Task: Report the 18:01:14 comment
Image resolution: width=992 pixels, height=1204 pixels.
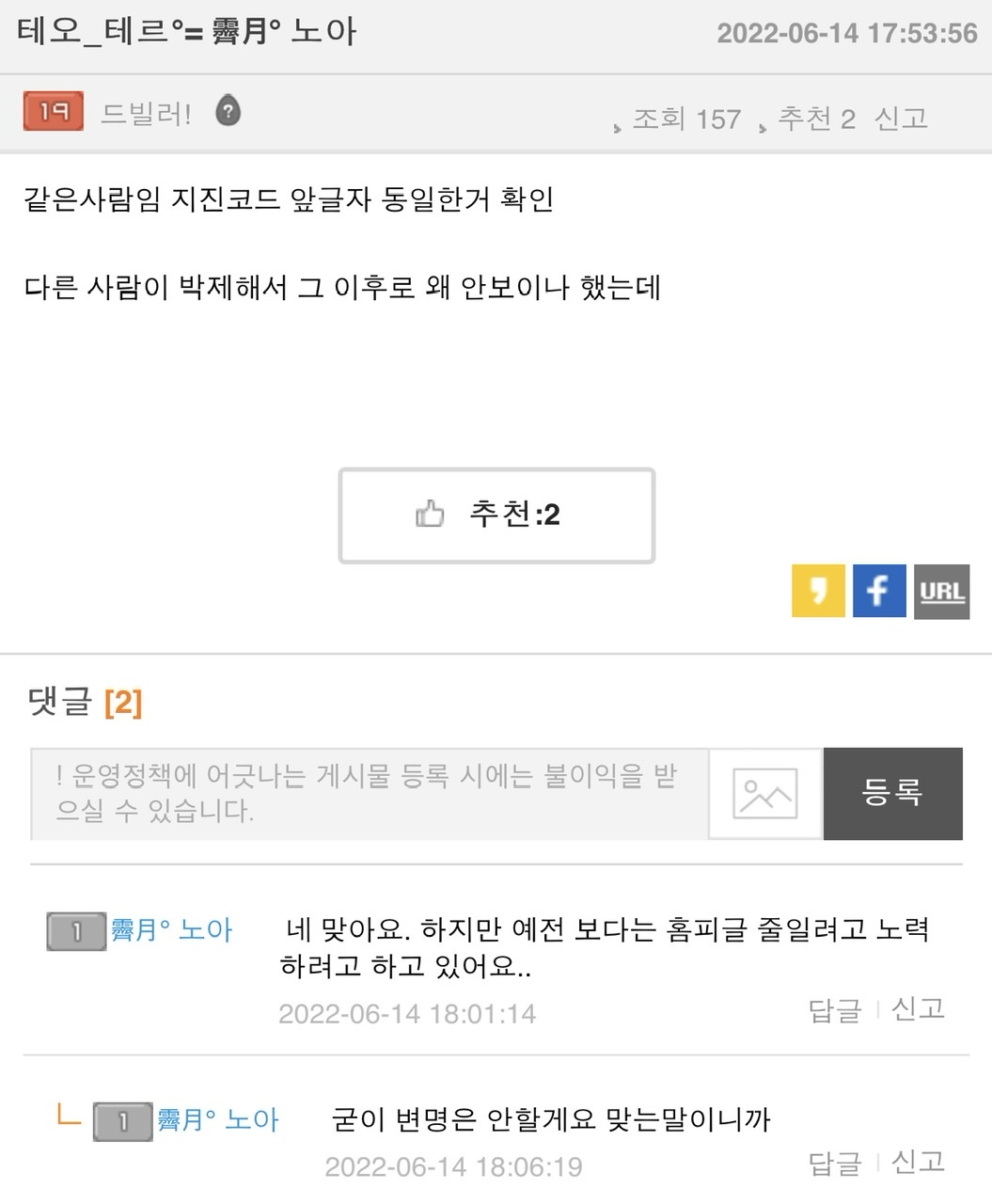Action: pos(917,1009)
